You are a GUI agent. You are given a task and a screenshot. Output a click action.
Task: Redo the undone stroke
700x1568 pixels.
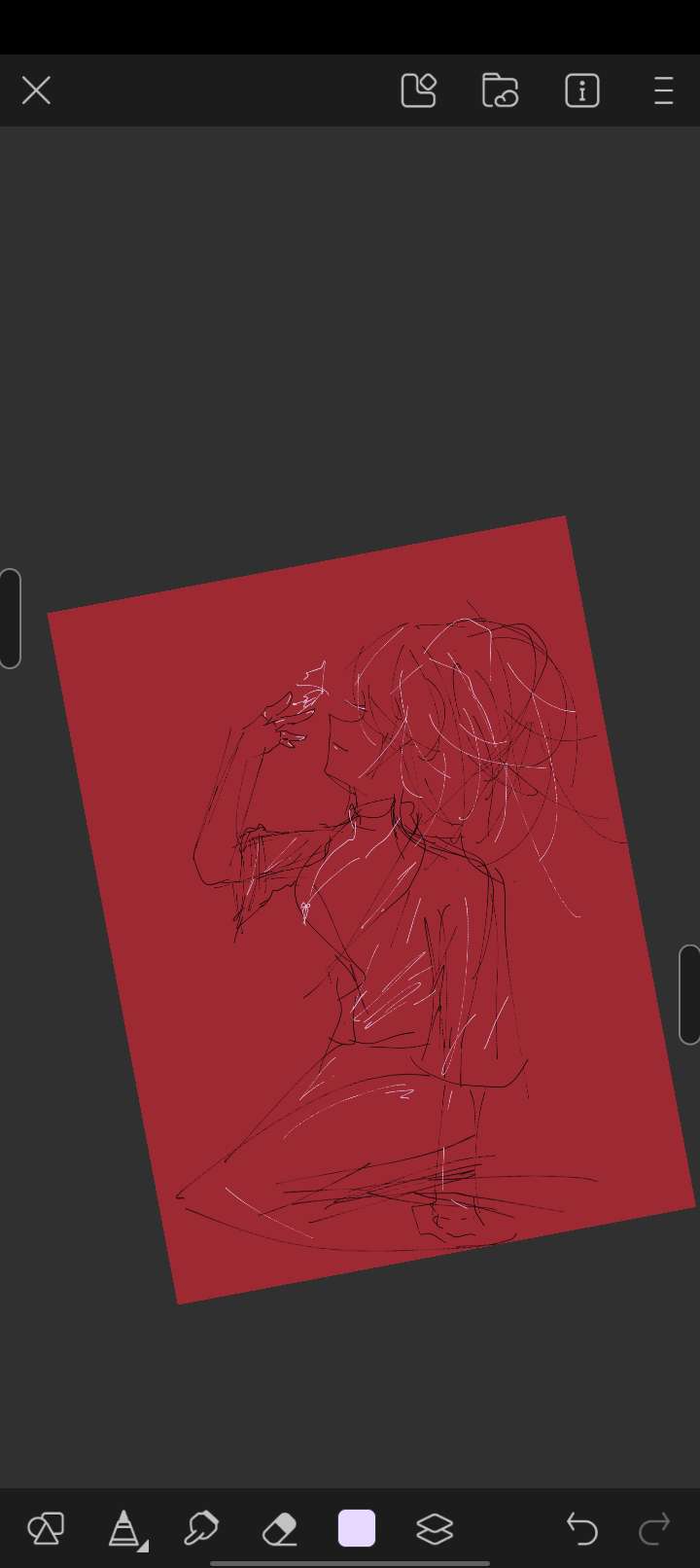[x=654, y=1529]
